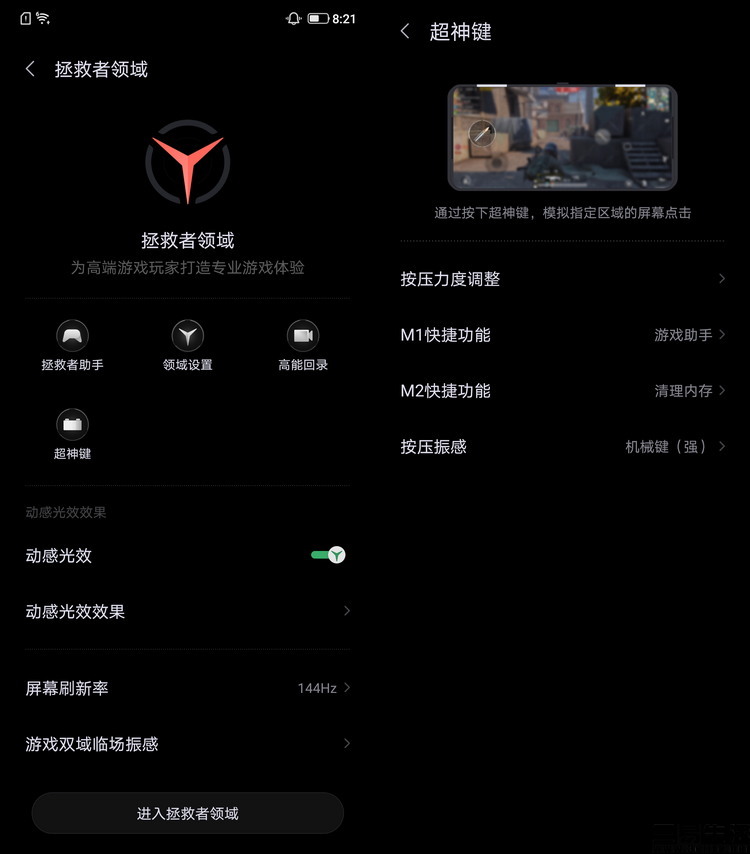Open 拯救者助手

[x=72, y=346]
